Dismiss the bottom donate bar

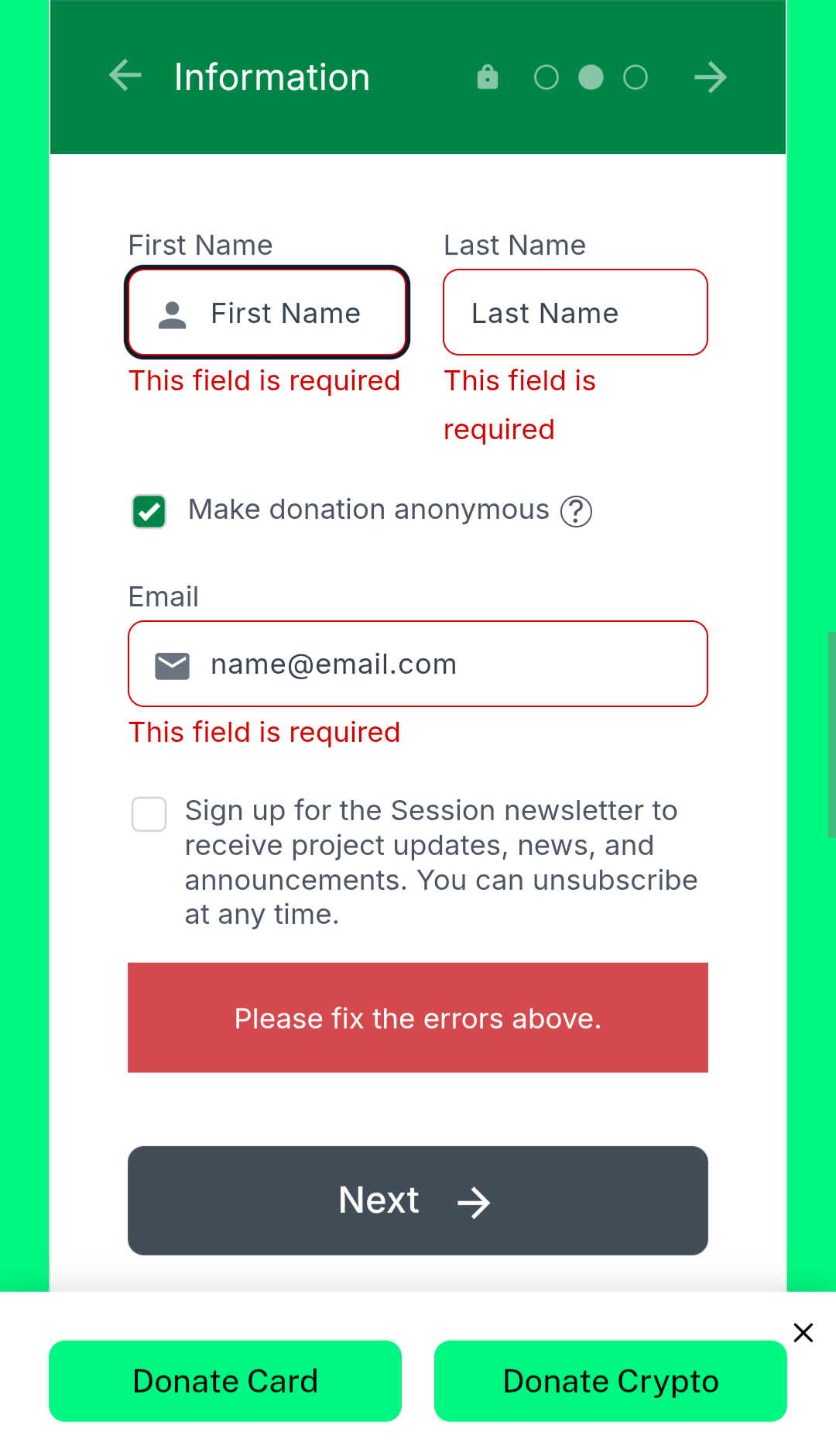[803, 1333]
